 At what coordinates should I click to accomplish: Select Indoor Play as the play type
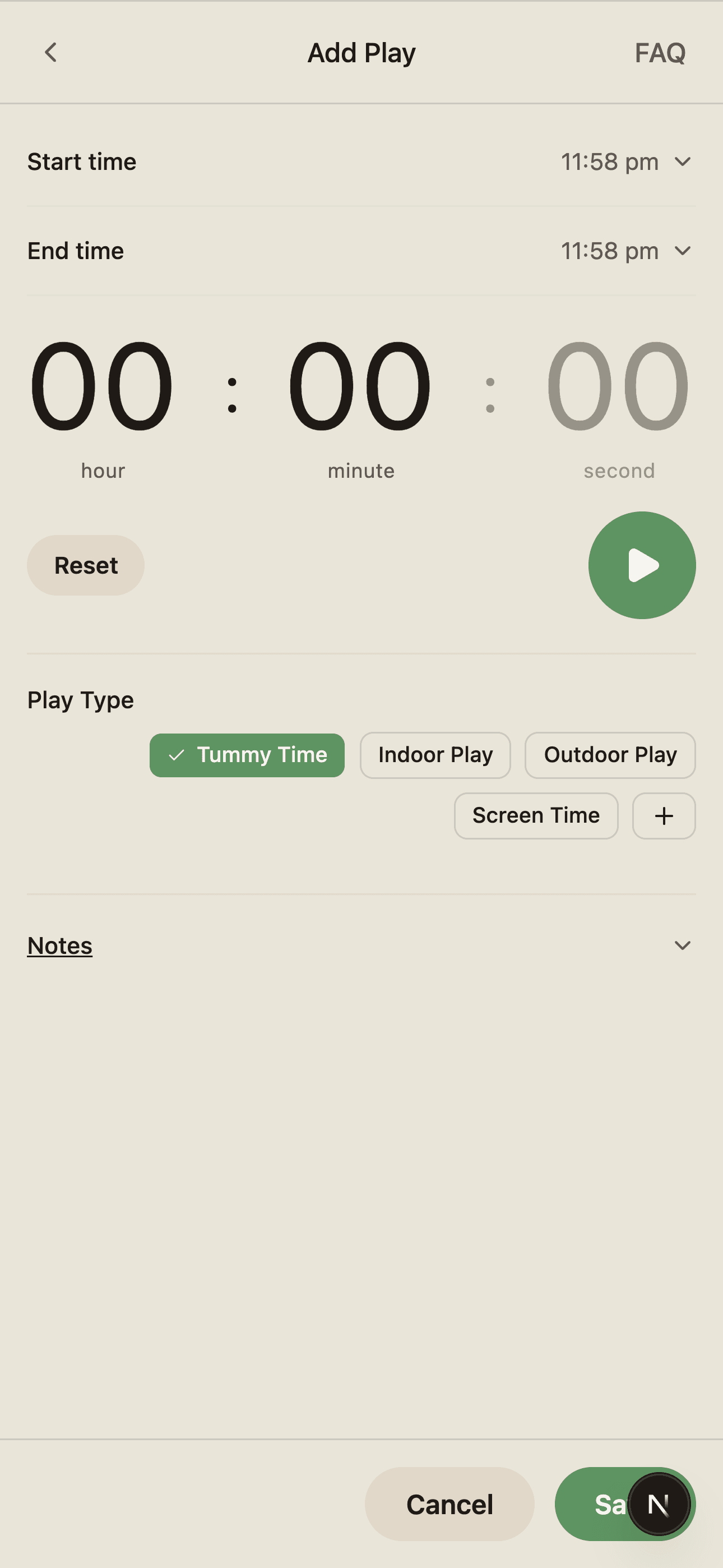(x=435, y=755)
